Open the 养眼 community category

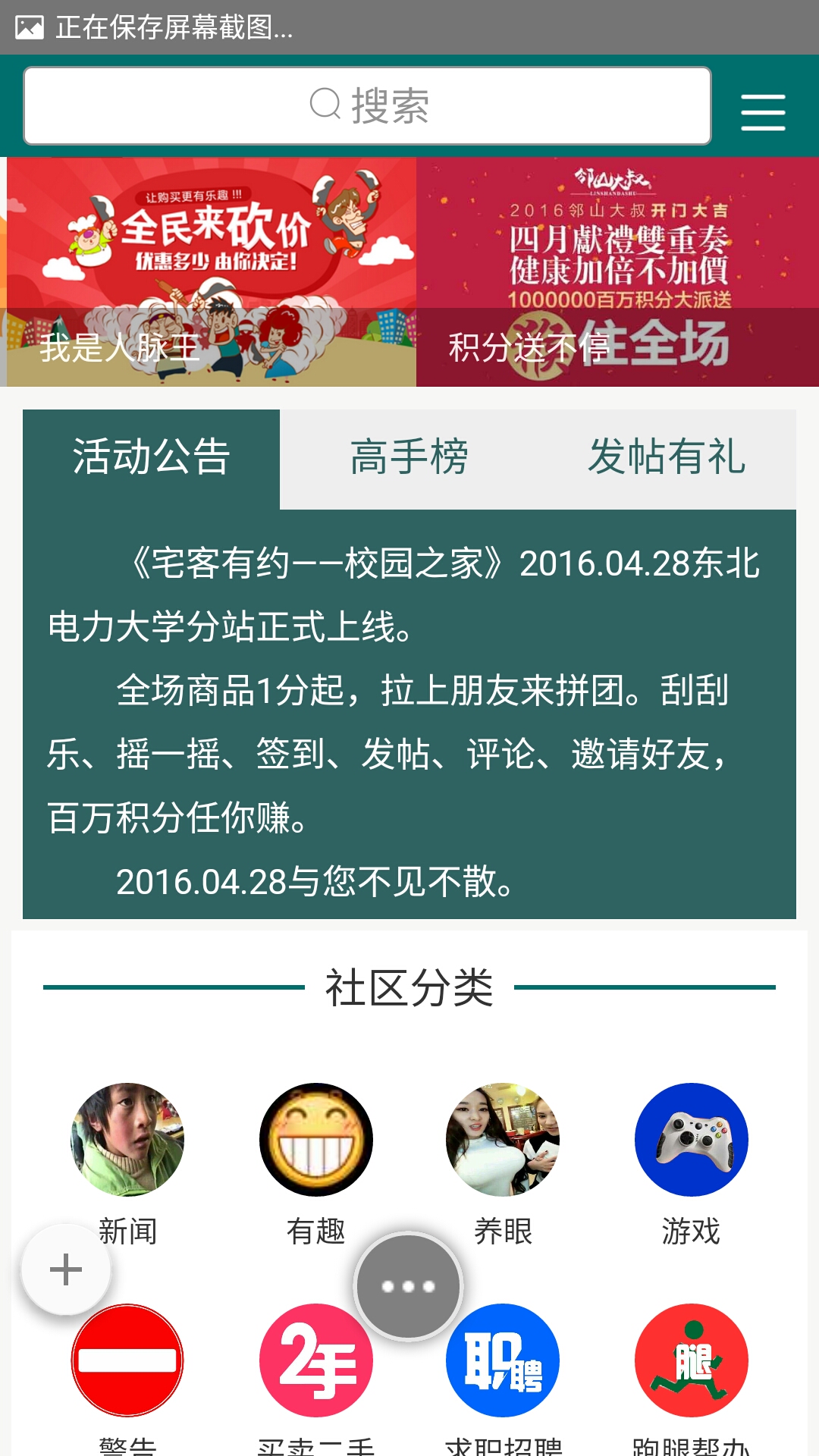(503, 1140)
